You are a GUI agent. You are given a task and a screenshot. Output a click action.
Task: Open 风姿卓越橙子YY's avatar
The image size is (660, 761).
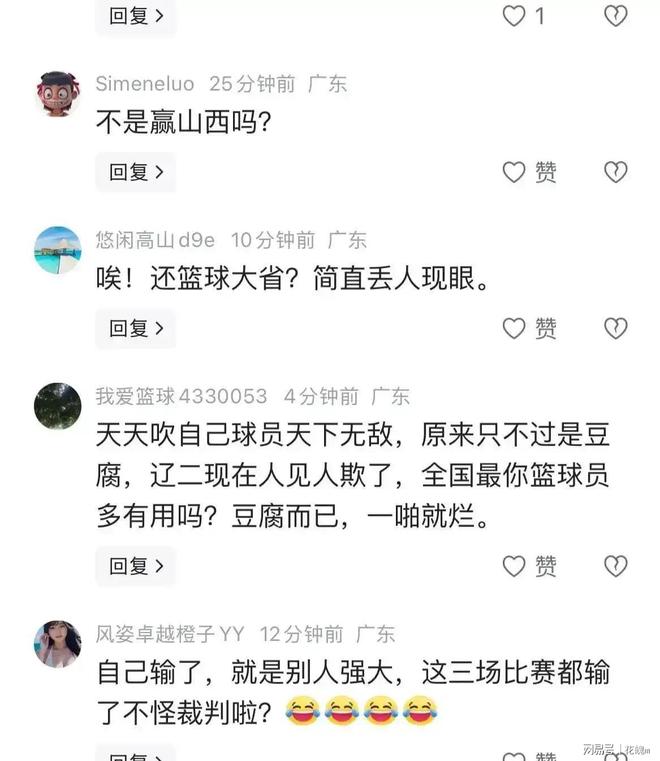tap(57, 644)
